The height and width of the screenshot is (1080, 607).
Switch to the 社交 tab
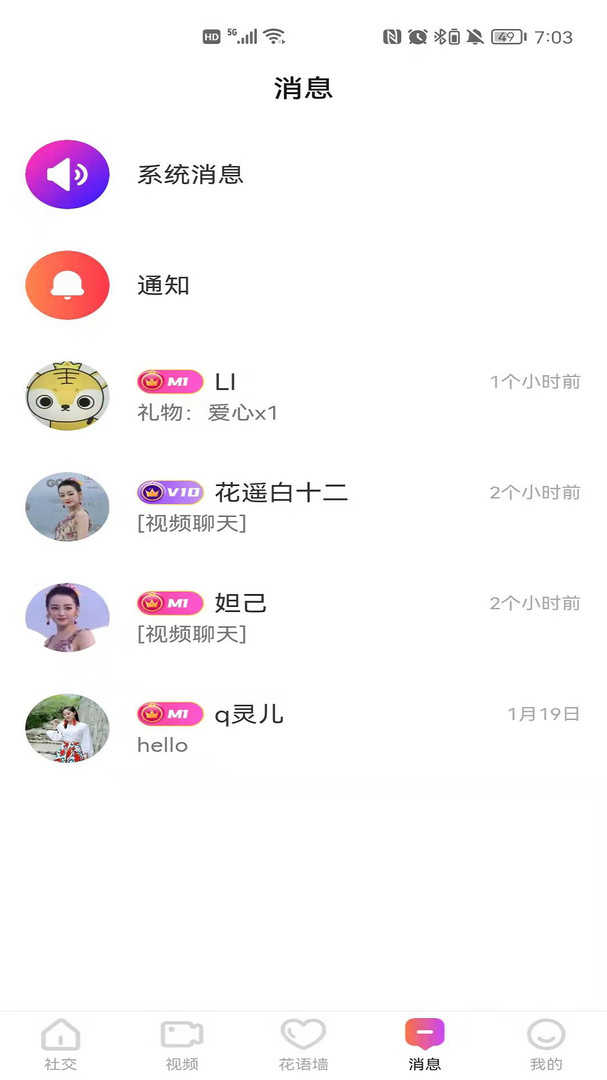coord(61,1045)
